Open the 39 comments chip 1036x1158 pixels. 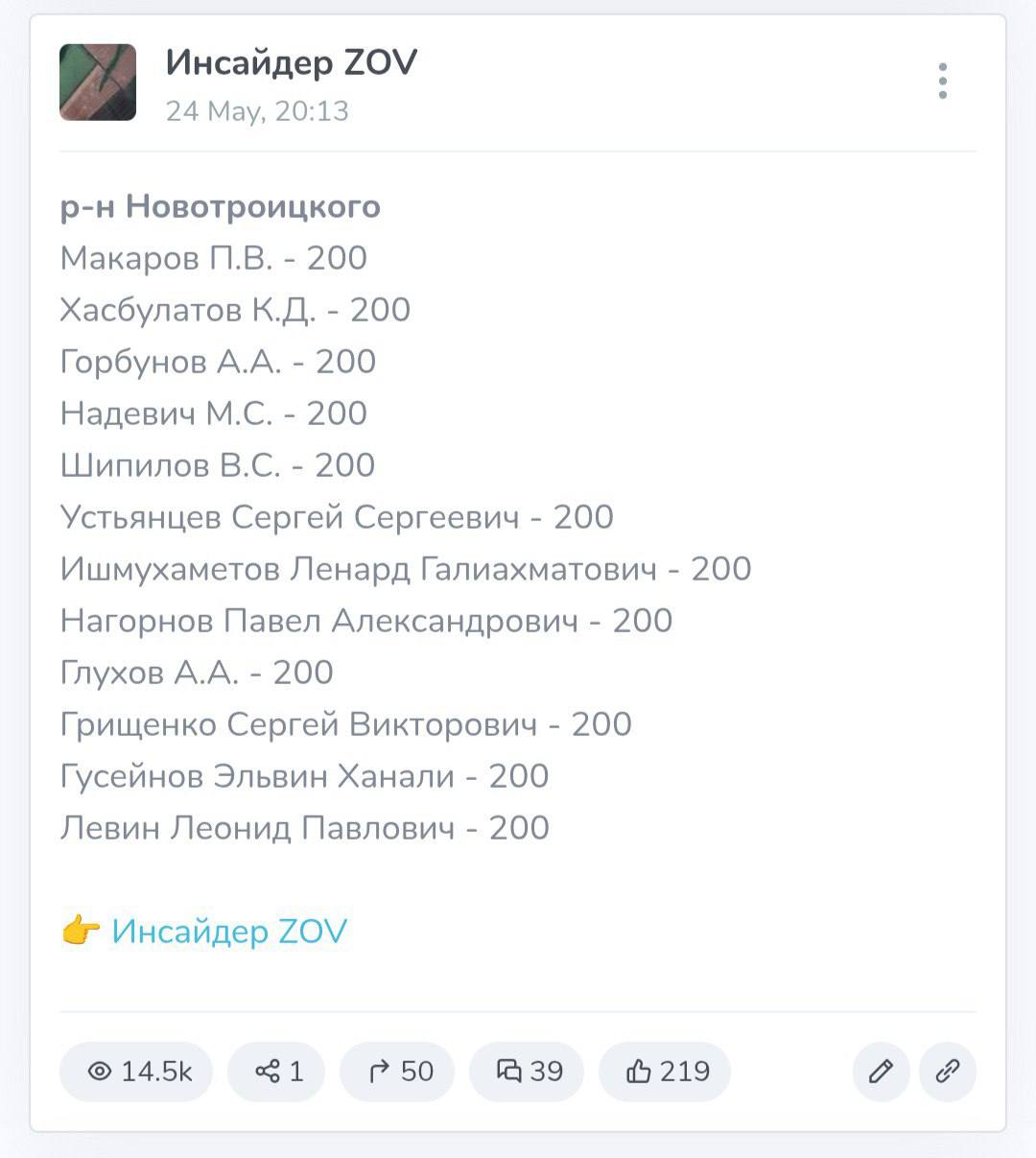click(527, 1072)
